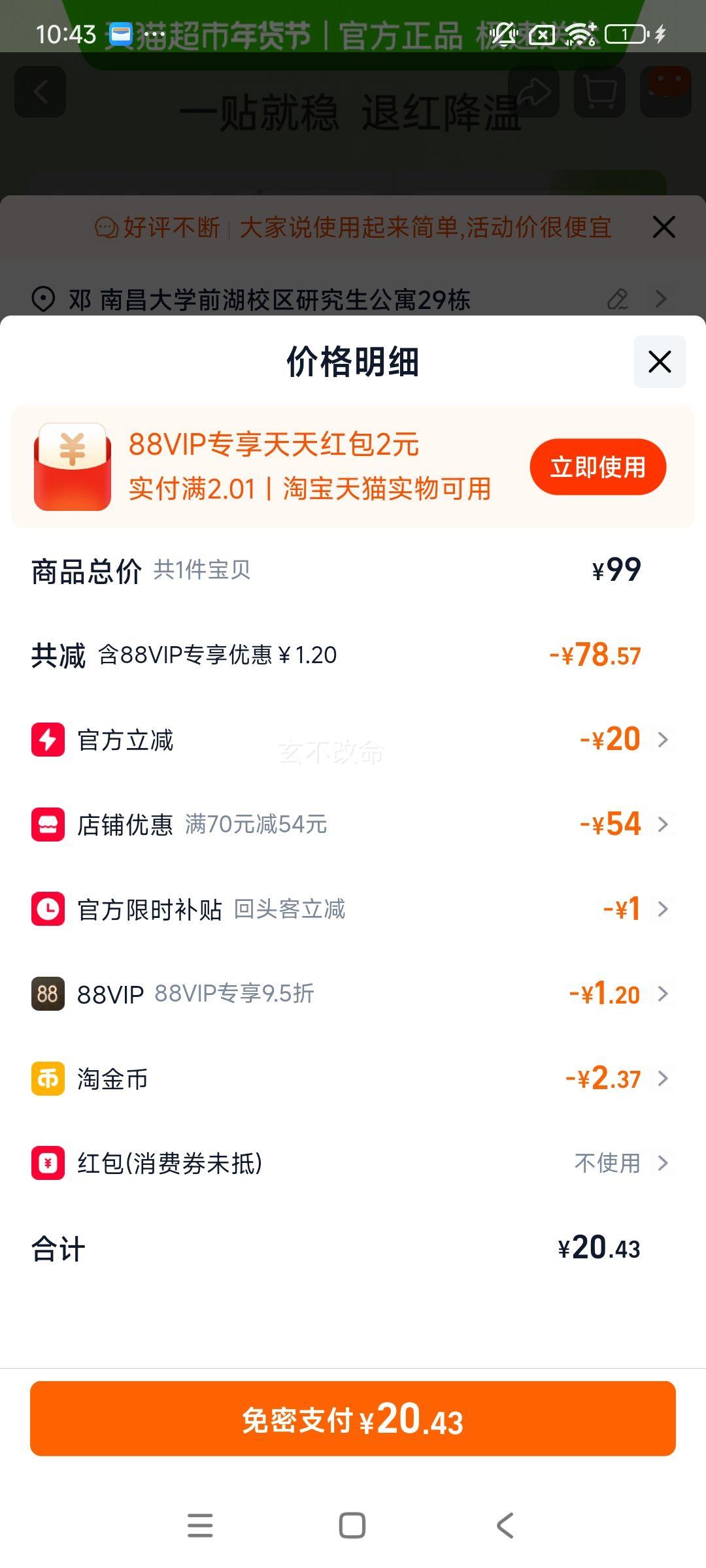The image size is (706, 1568).
Task: Tap the 淘金币 gold coin icon
Action: click(x=46, y=1079)
